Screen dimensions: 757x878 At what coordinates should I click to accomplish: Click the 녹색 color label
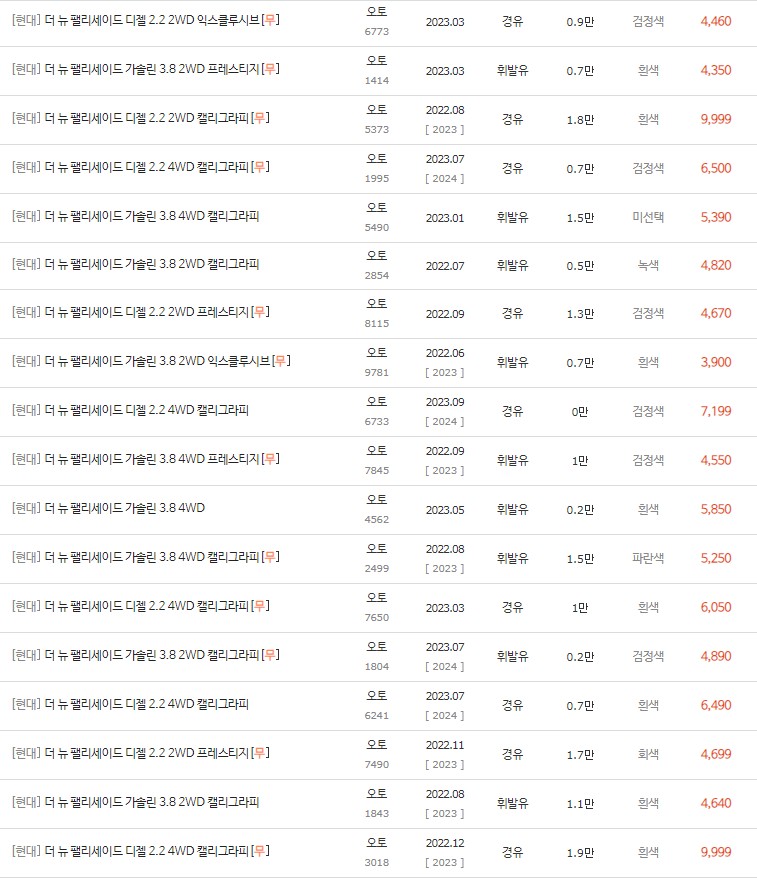[650, 266]
